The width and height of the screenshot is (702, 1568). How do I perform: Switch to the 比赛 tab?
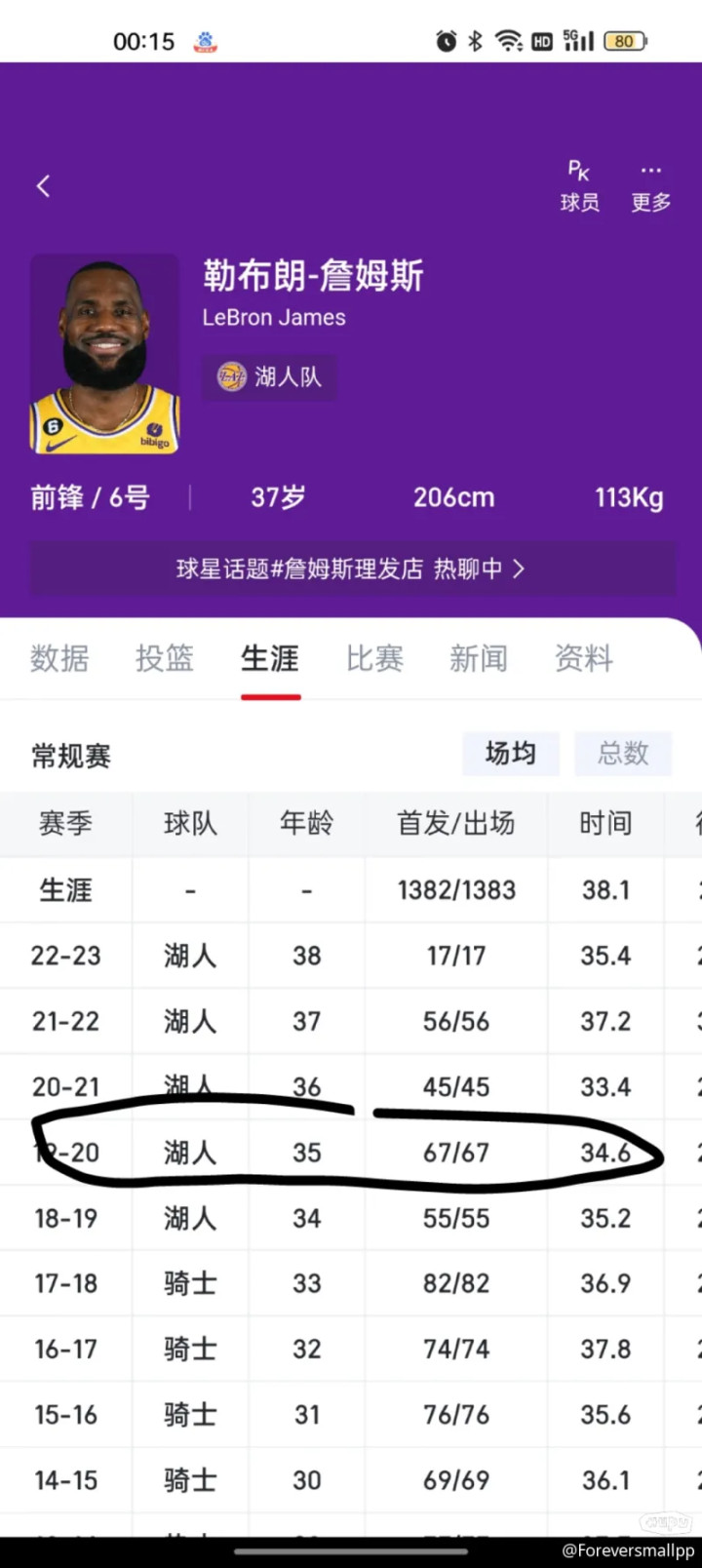[374, 658]
